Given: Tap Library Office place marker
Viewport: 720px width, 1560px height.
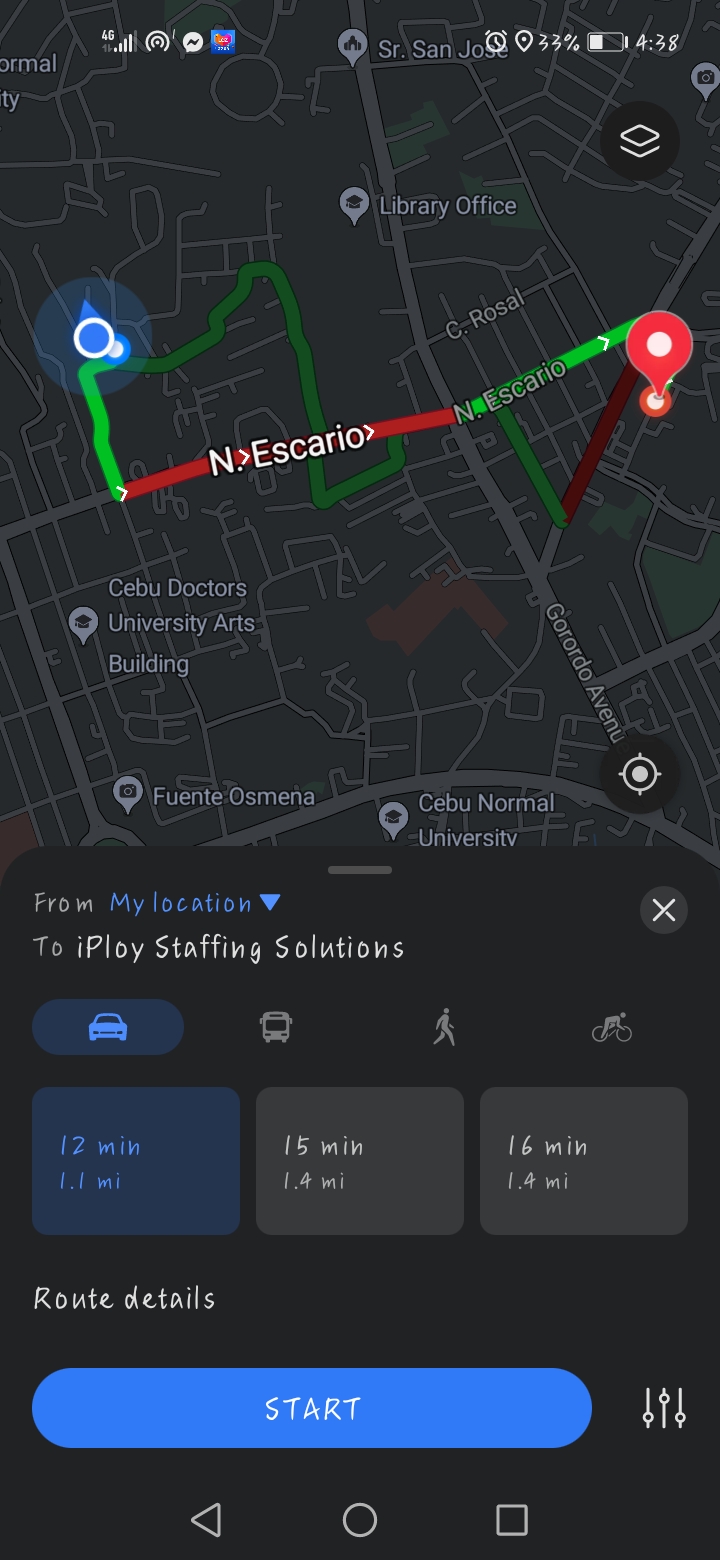Looking at the screenshot, I should [x=353, y=206].
